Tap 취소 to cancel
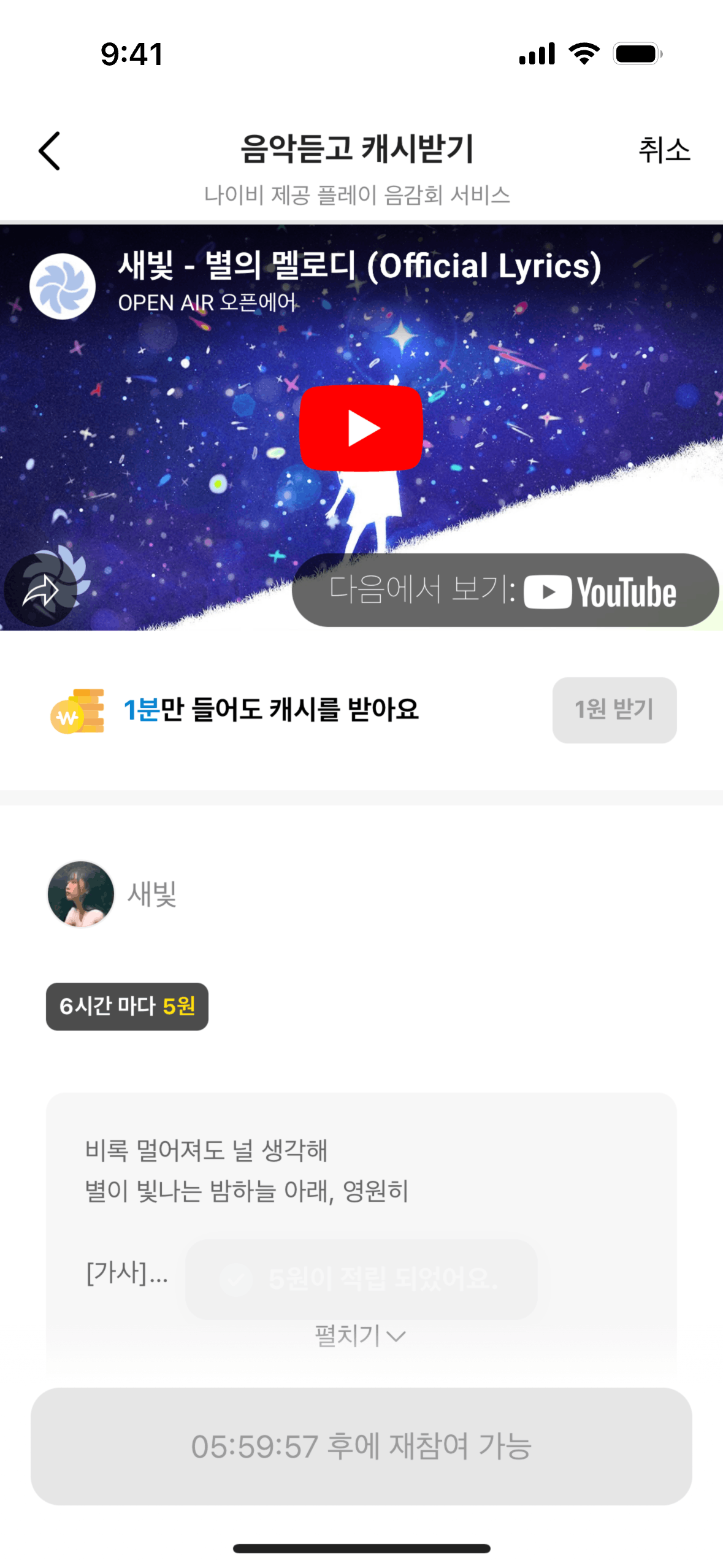723x1568 pixels. [x=664, y=150]
